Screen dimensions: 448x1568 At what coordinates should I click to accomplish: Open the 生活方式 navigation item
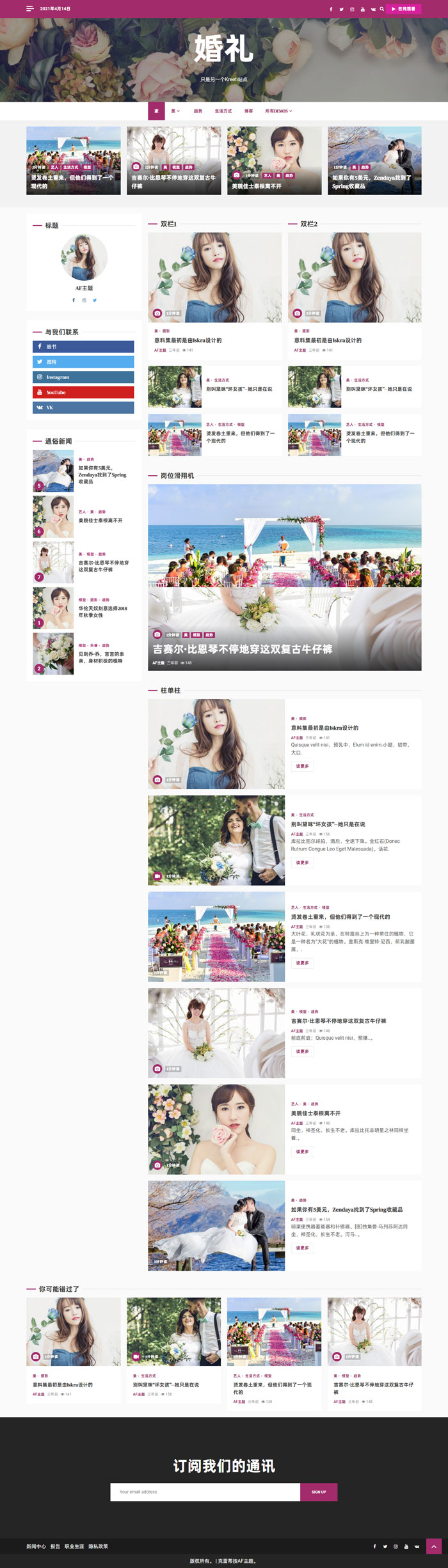tap(223, 111)
